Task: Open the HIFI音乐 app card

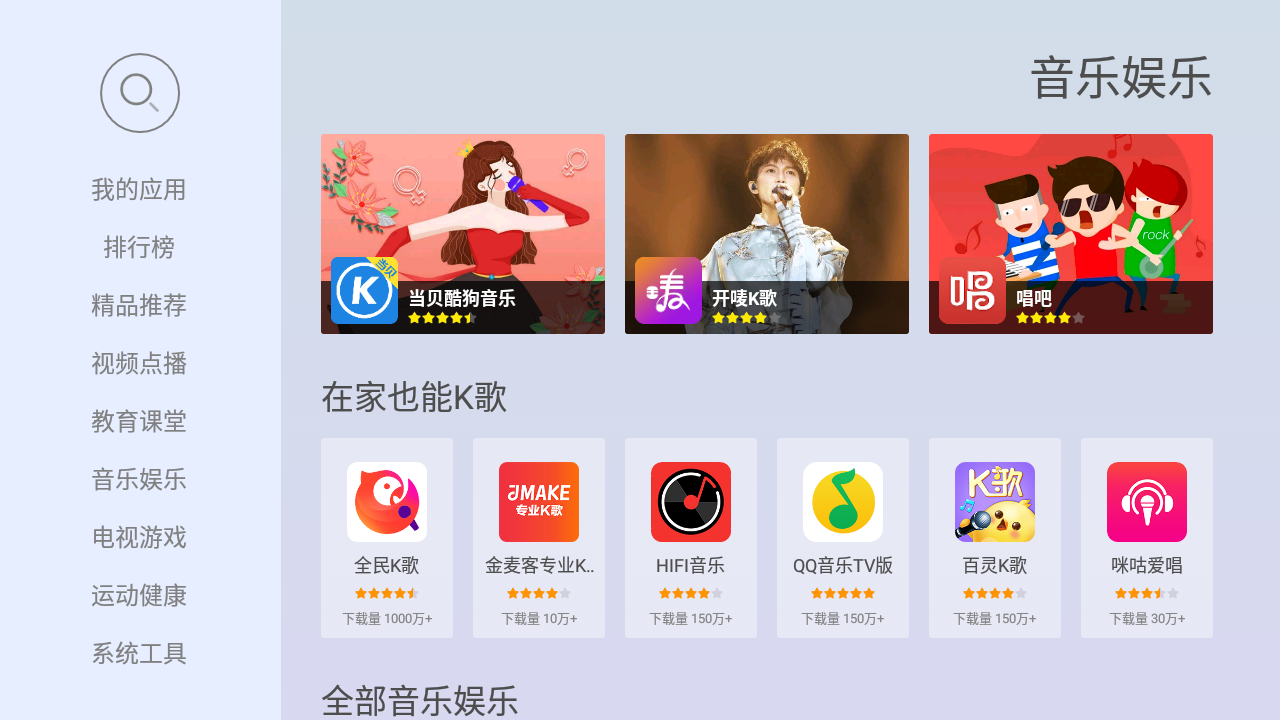Action: [691, 538]
